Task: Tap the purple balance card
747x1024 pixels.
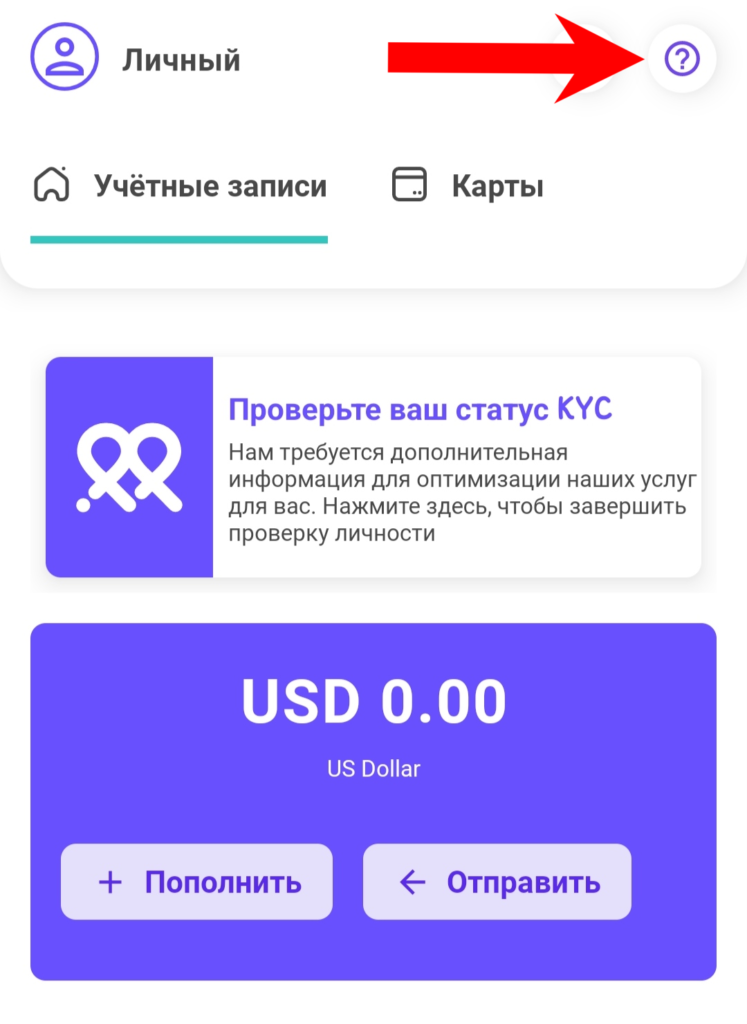Action: pyautogui.click(x=373, y=800)
